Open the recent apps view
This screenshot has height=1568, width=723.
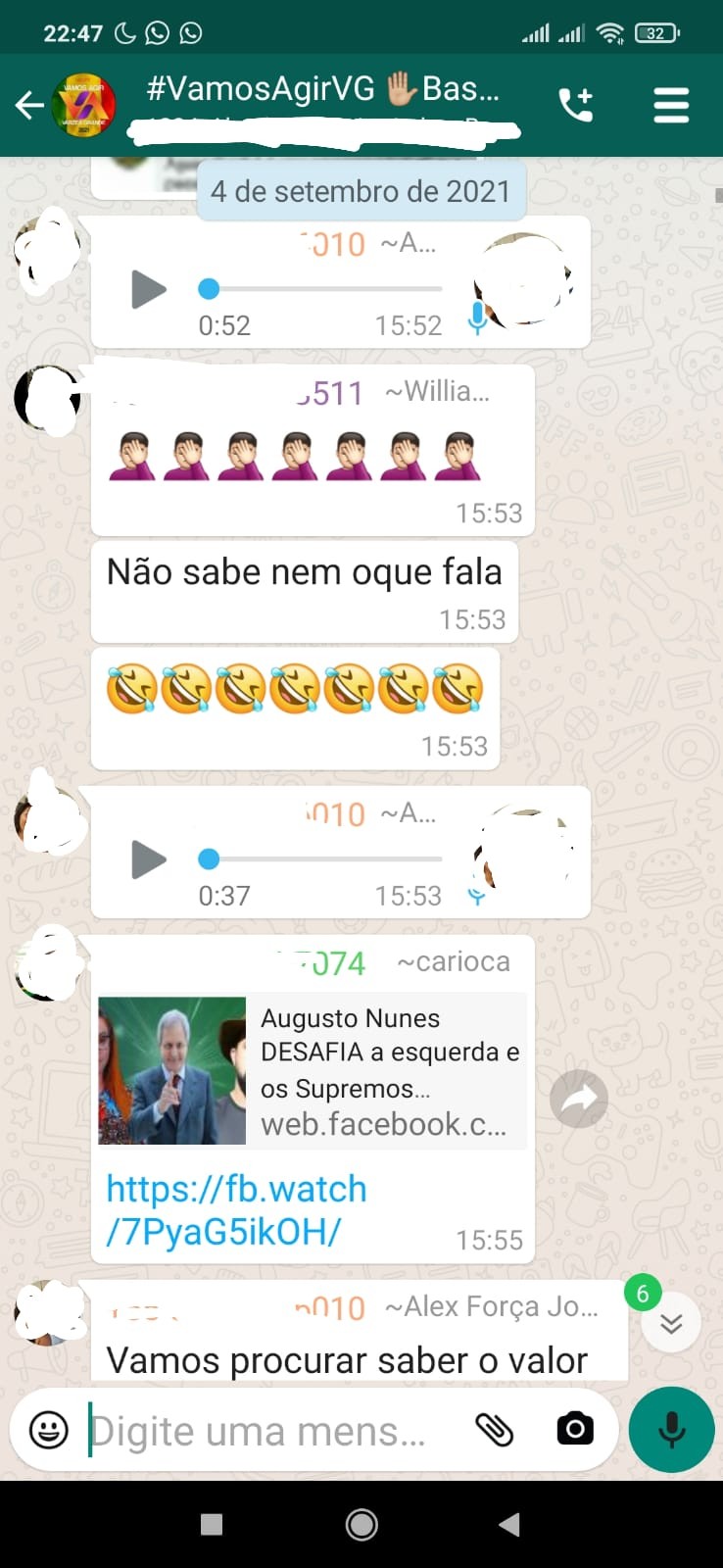[x=212, y=1524]
